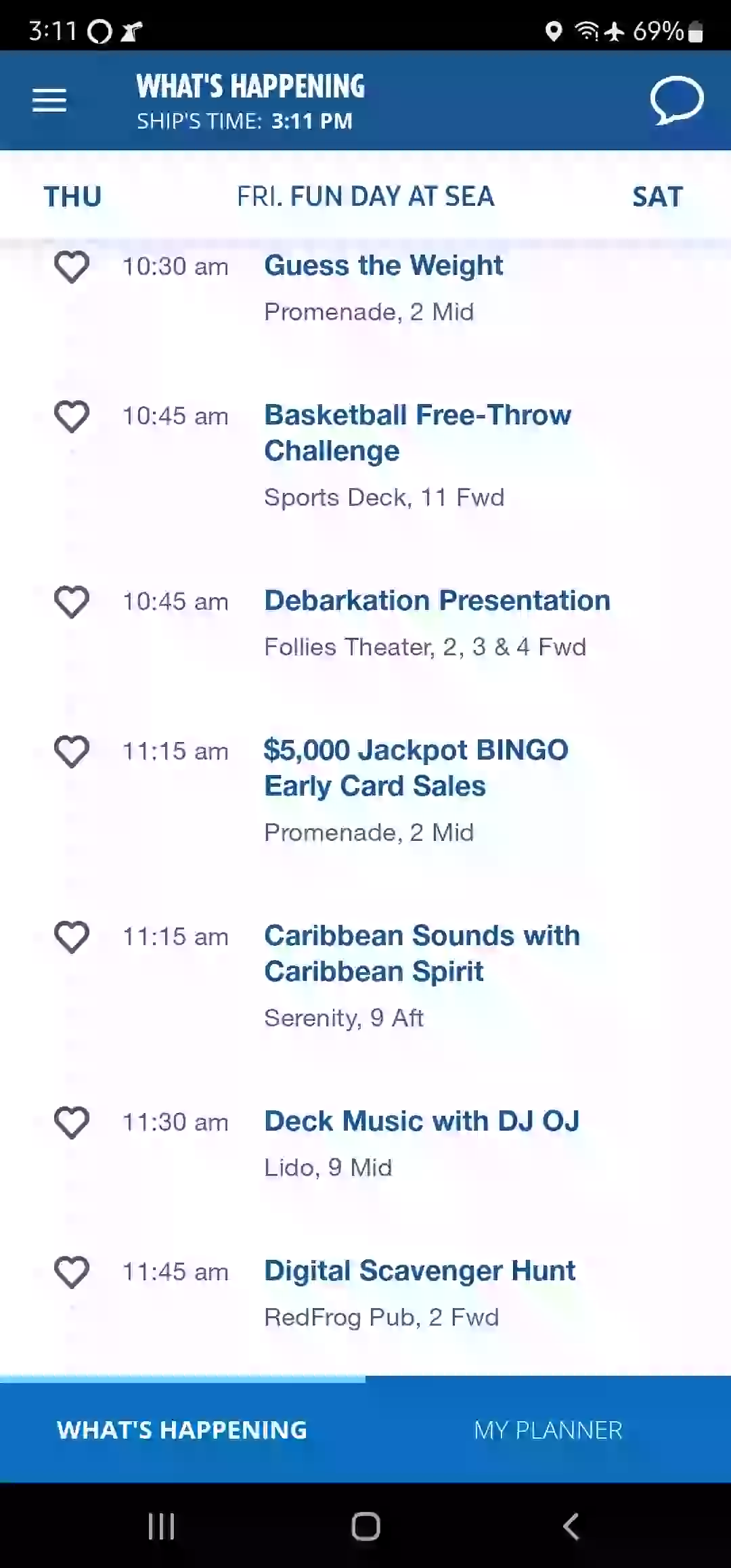The width and height of the screenshot is (731, 1568).
Task: Switch to the SAT day tab
Action: tap(657, 197)
